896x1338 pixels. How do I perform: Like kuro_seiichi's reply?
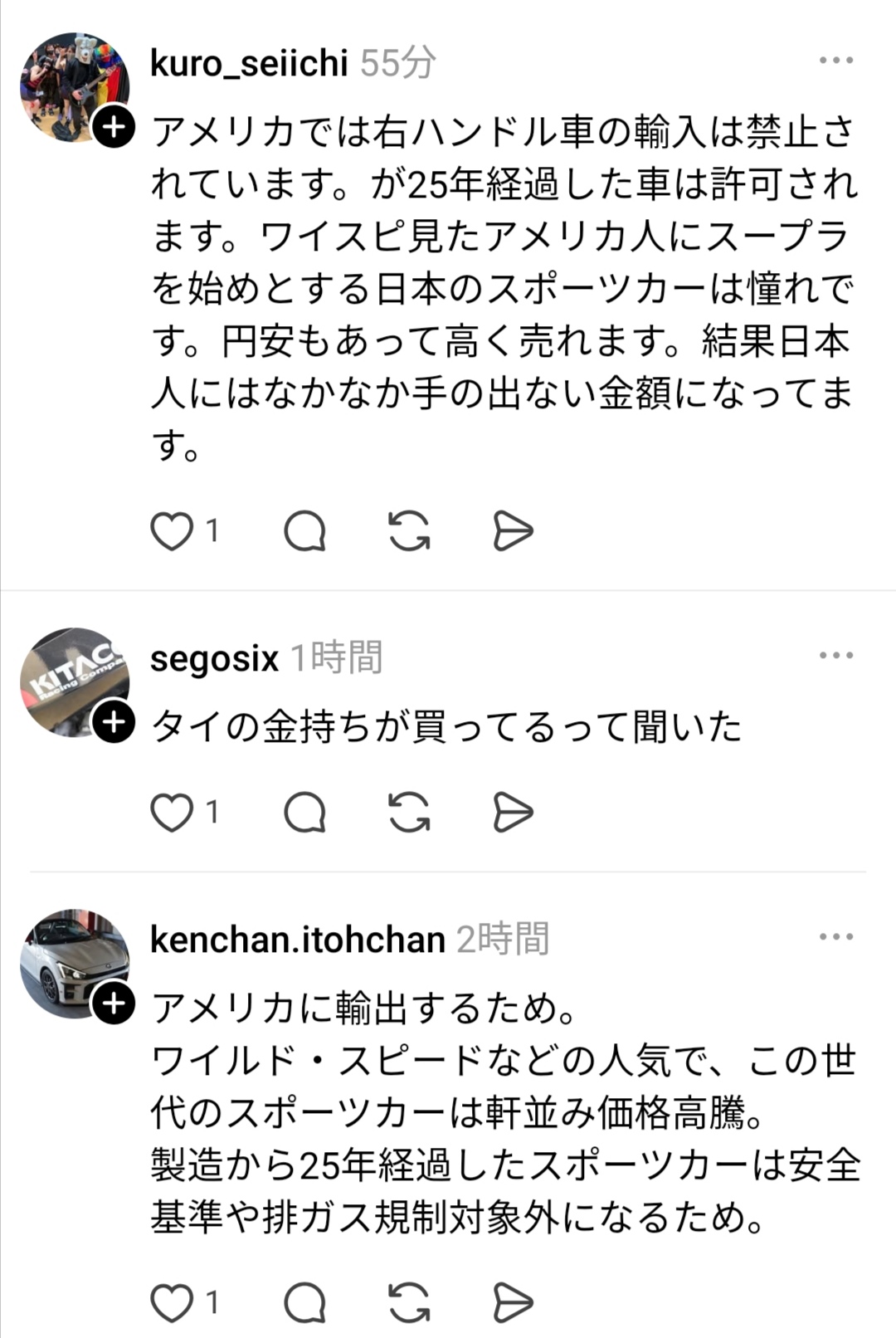click(x=172, y=531)
